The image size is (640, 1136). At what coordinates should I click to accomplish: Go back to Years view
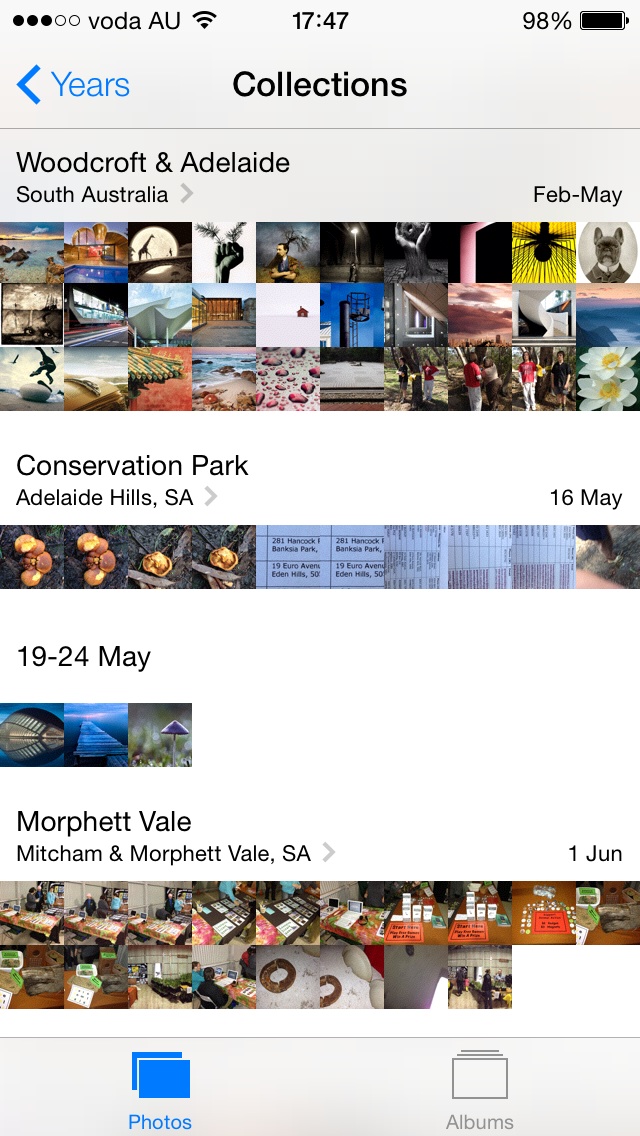pos(72,85)
